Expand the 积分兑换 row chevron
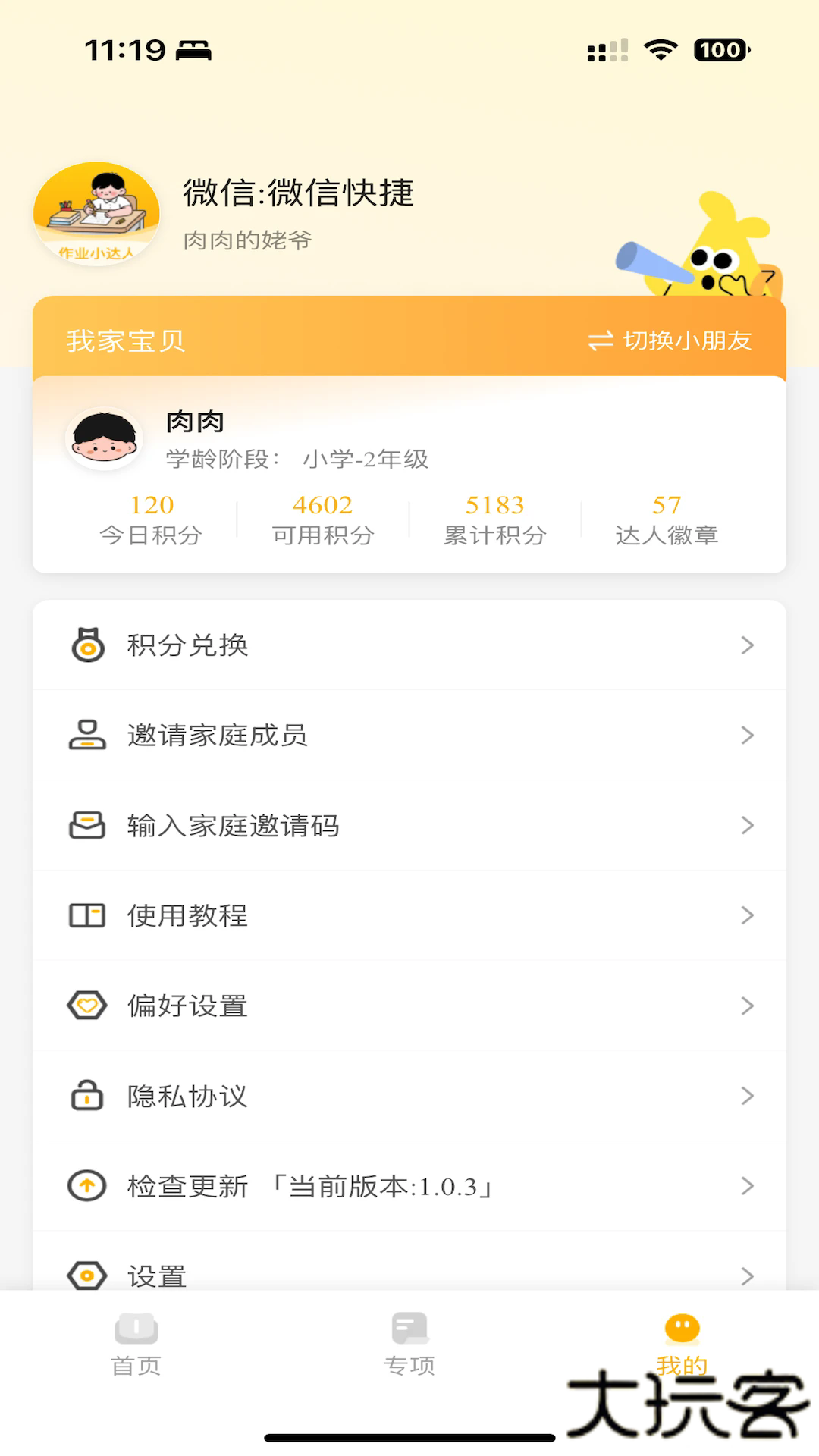 point(748,645)
